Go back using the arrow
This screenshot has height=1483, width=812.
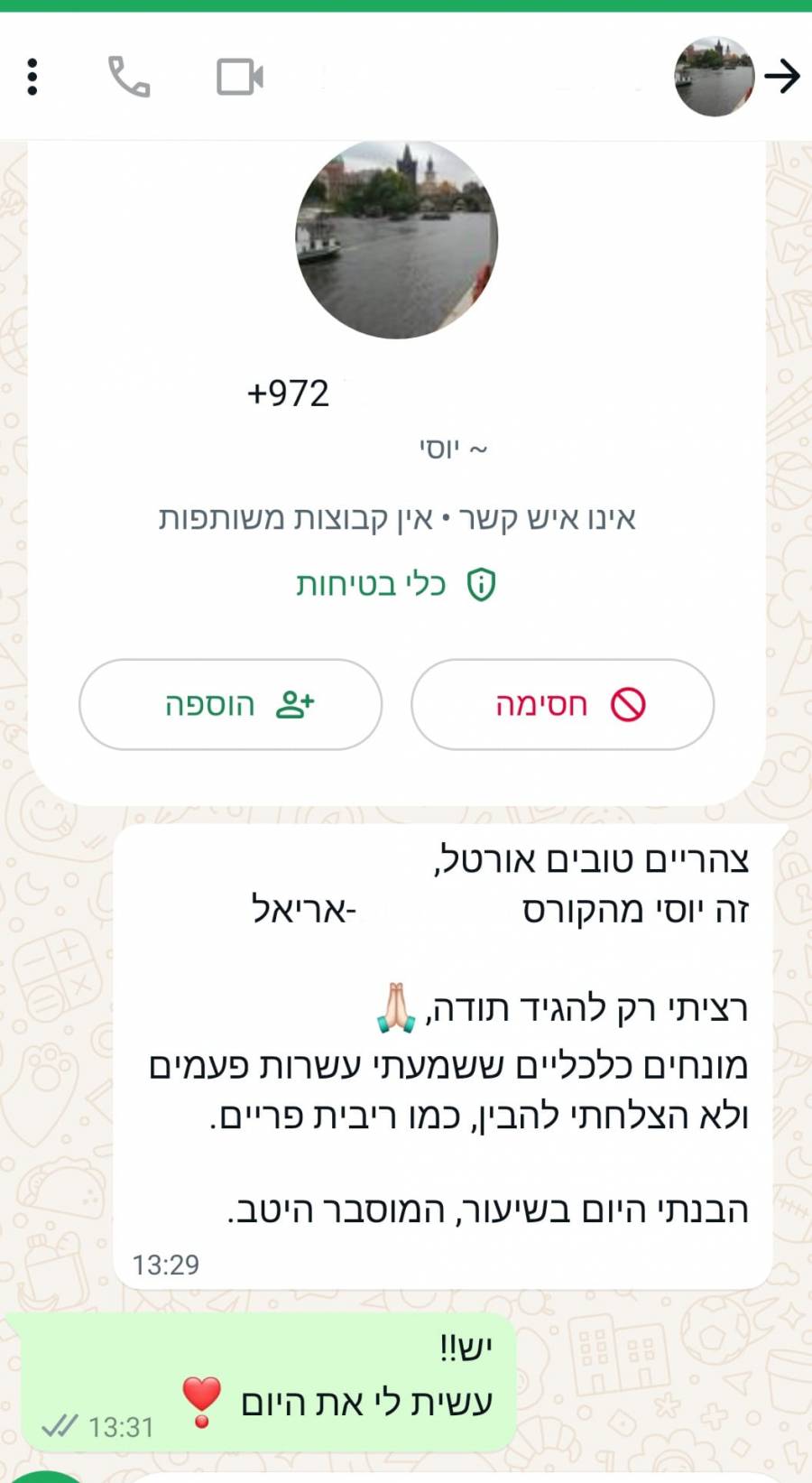click(x=782, y=77)
